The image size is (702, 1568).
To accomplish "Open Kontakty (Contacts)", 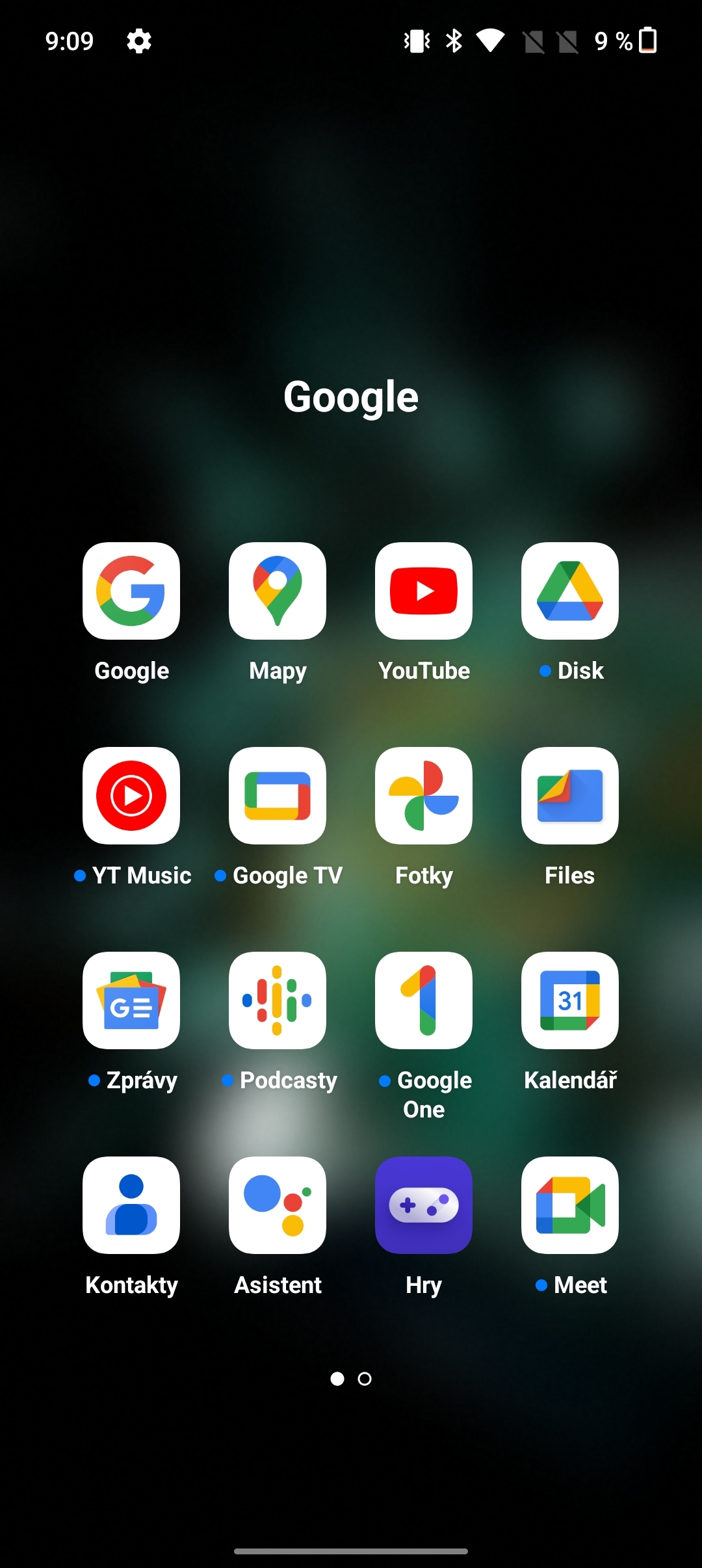I will point(131,1205).
